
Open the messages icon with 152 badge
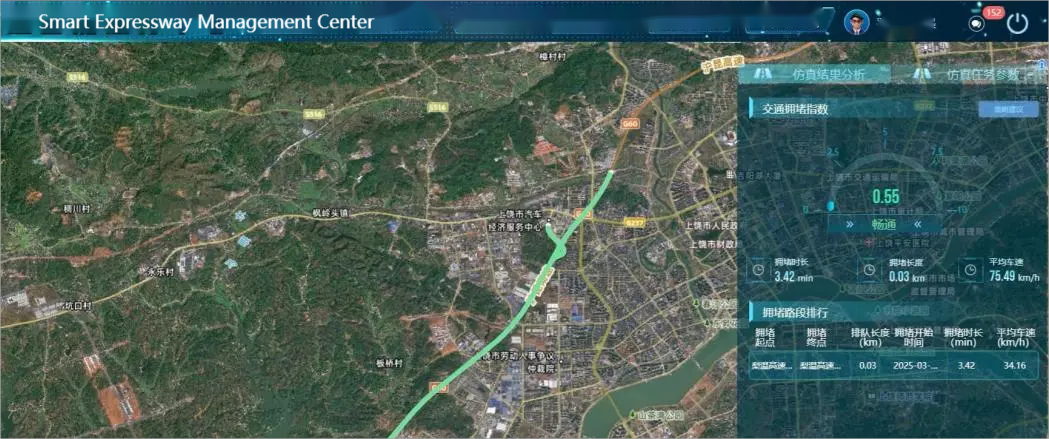click(977, 24)
